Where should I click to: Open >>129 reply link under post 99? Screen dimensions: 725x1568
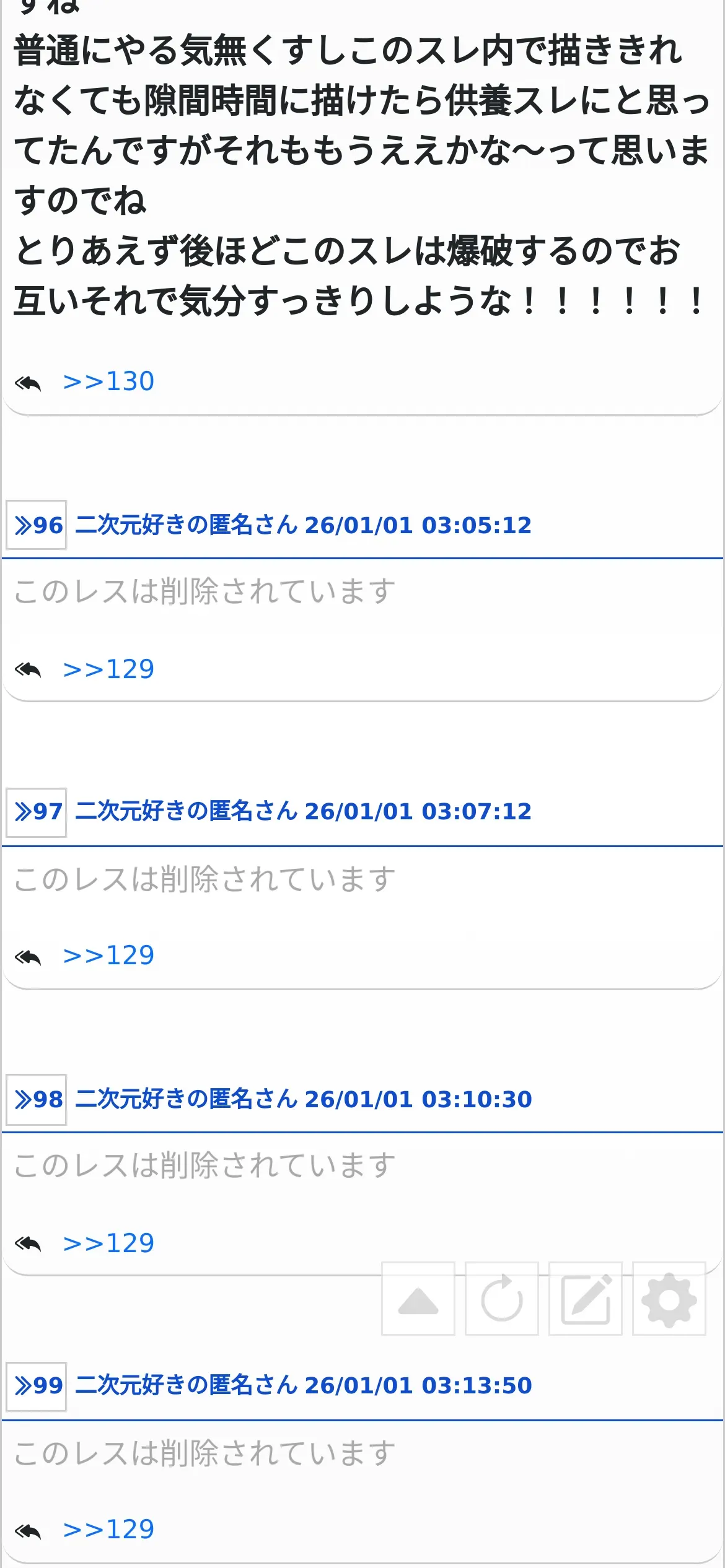coord(108,1529)
